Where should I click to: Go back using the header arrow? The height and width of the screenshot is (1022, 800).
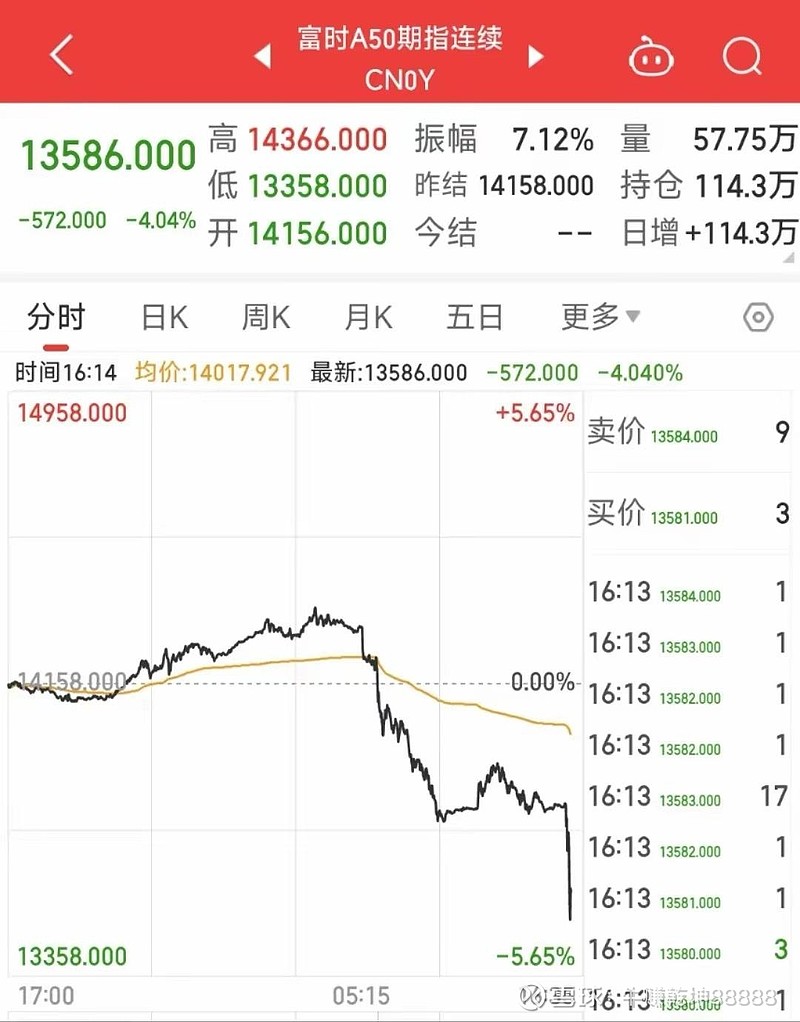click(62, 56)
